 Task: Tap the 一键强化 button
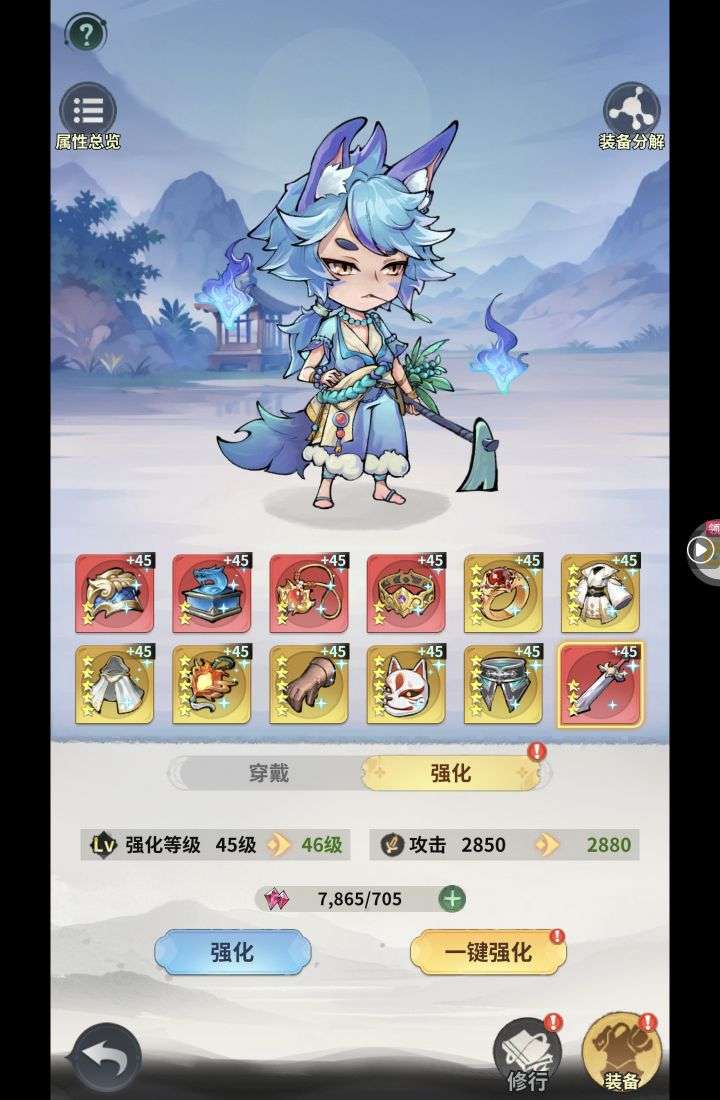pyautogui.click(x=488, y=952)
